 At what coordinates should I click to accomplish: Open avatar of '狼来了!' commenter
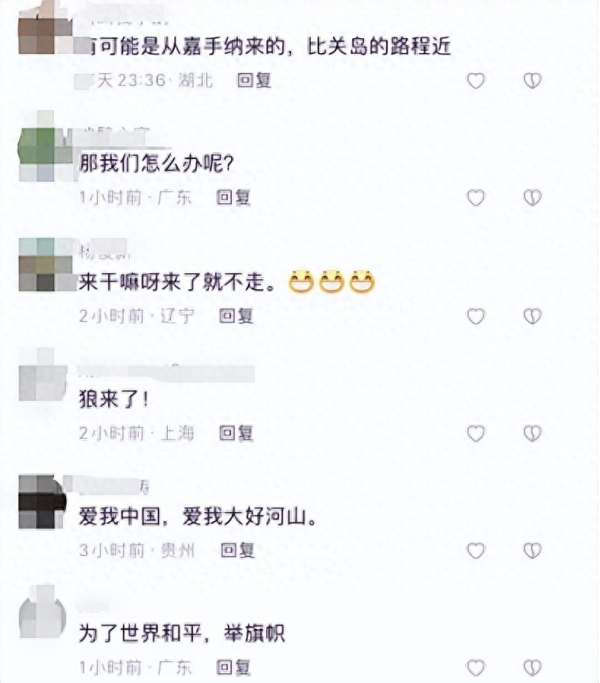[x=42, y=384]
